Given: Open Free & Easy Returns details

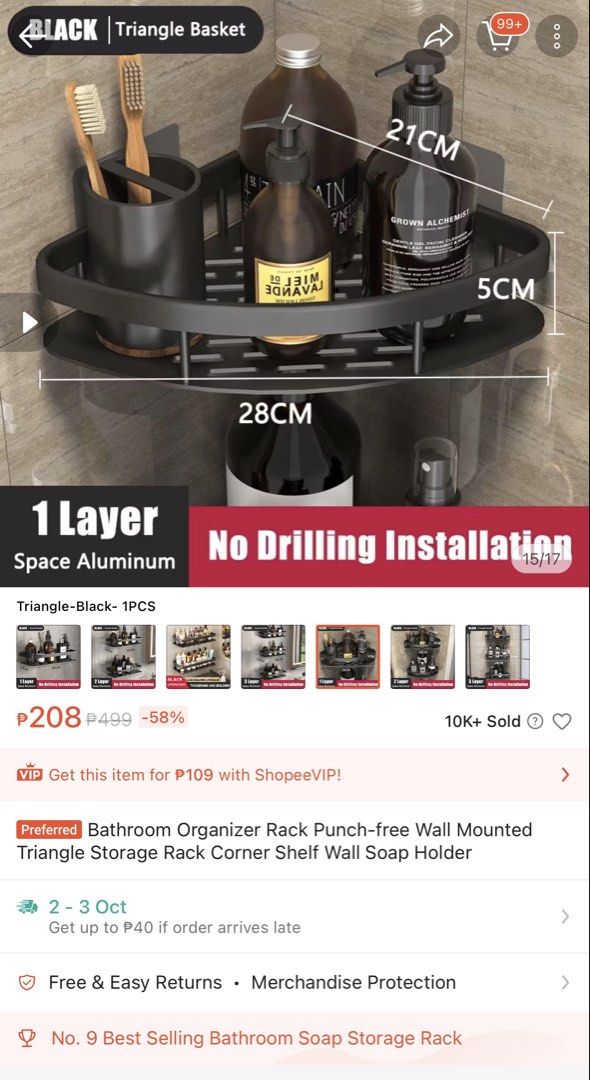Looking at the screenshot, I should [295, 982].
